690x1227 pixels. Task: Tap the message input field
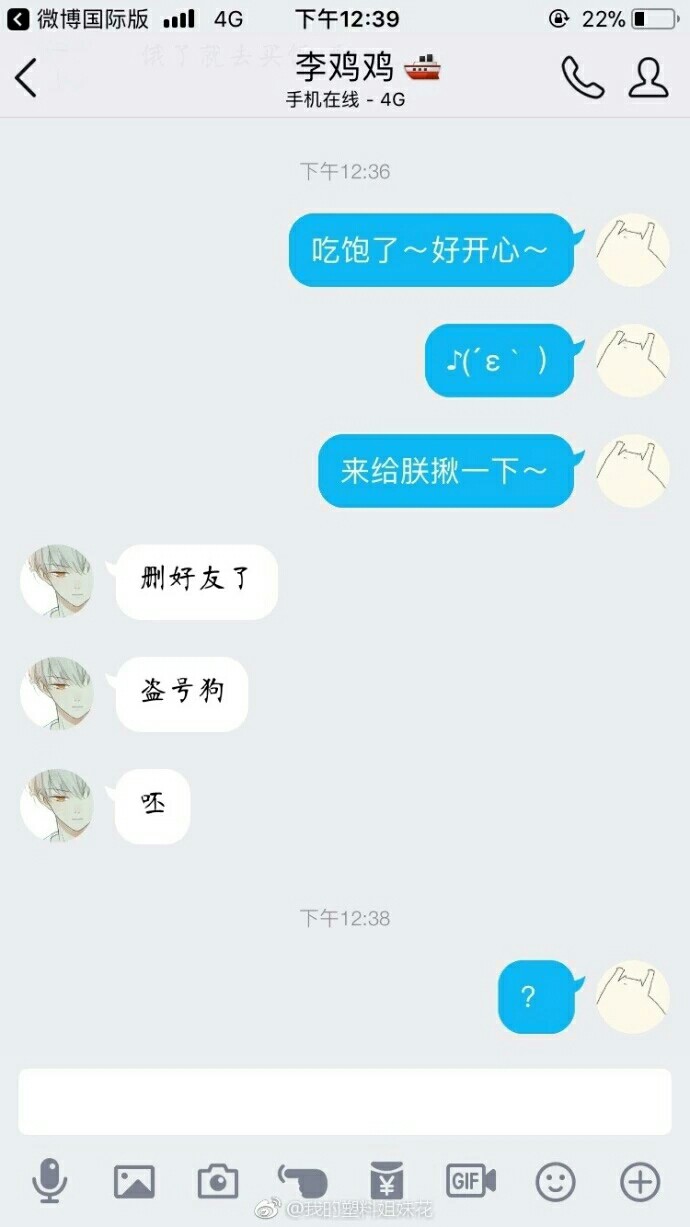pyautogui.click(x=345, y=1101)
